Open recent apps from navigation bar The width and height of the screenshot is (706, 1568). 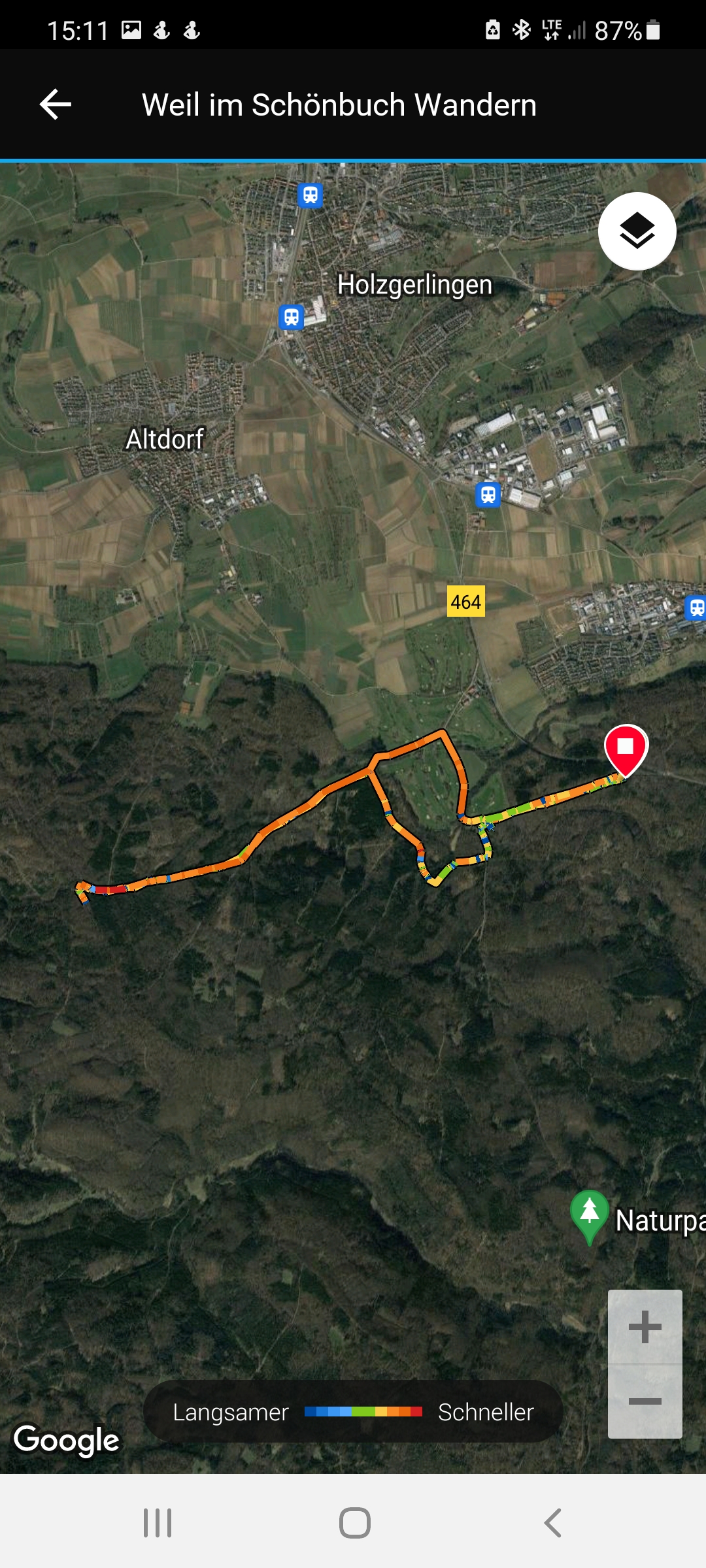tap(158, 1523)
